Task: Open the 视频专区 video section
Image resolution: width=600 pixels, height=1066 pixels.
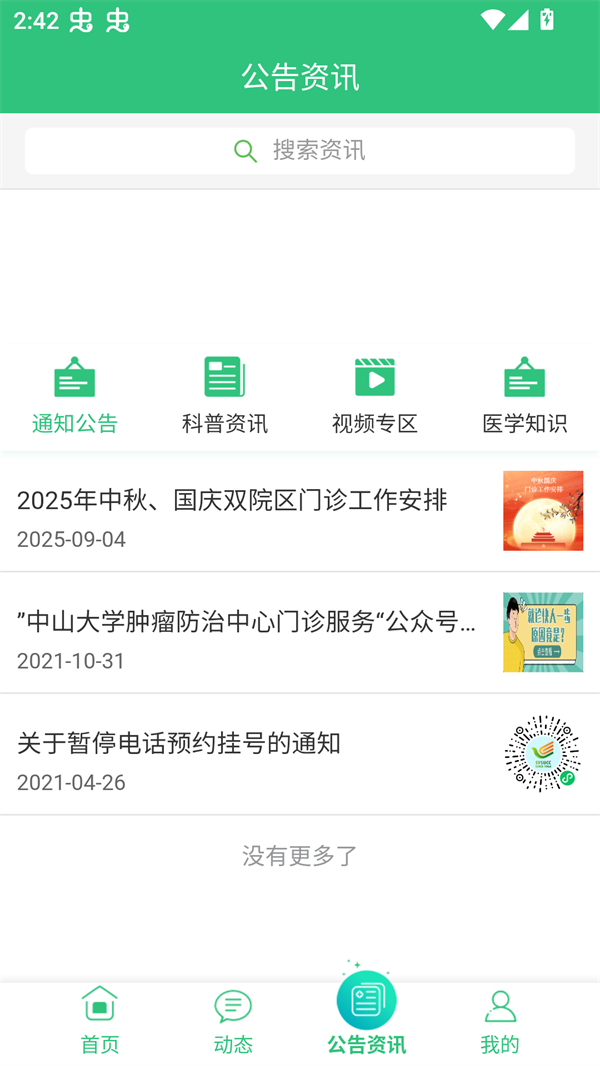Action: pyautogui.click(x=375, y=396)
